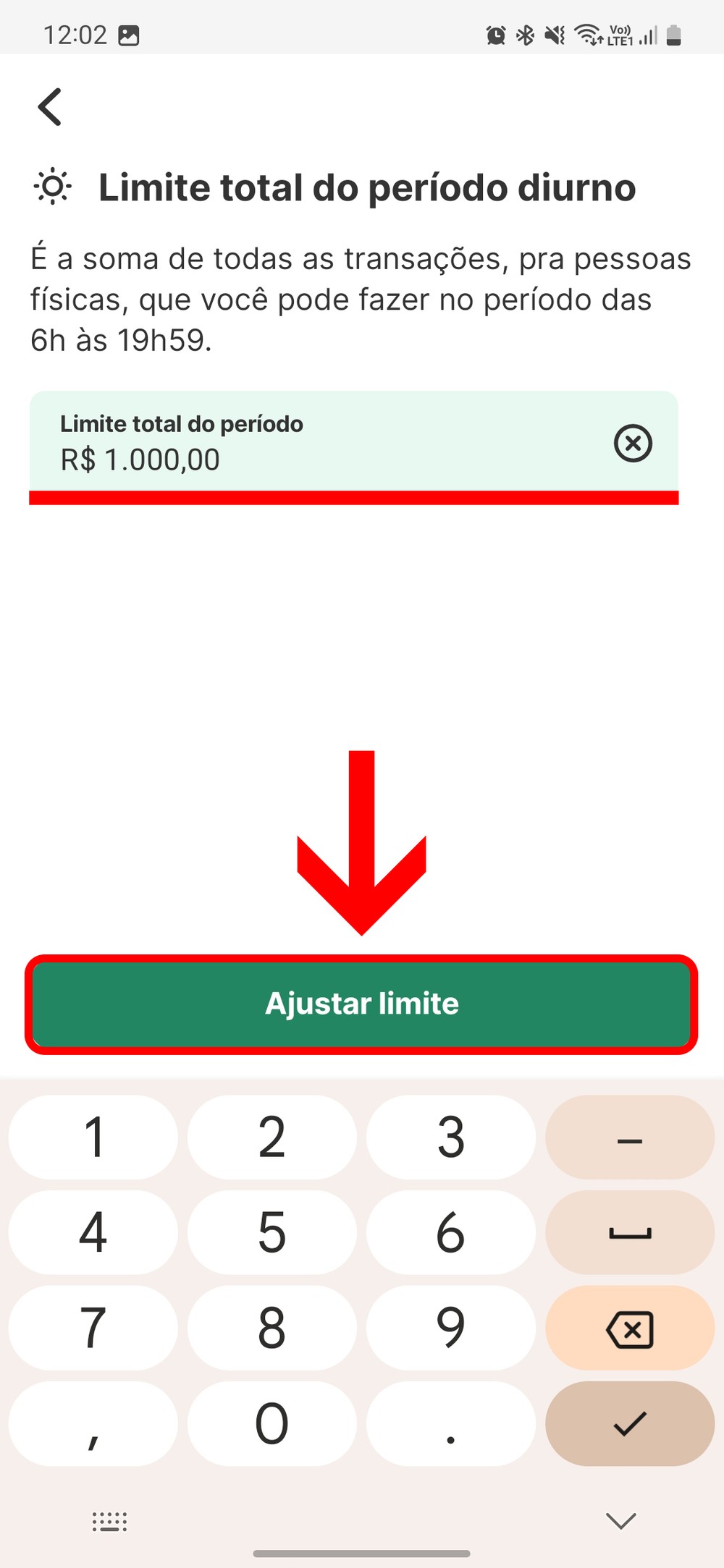724x1568 pixels.
Task: Tap the 9 key on the keypad
Action: (x=450, y=1328)
